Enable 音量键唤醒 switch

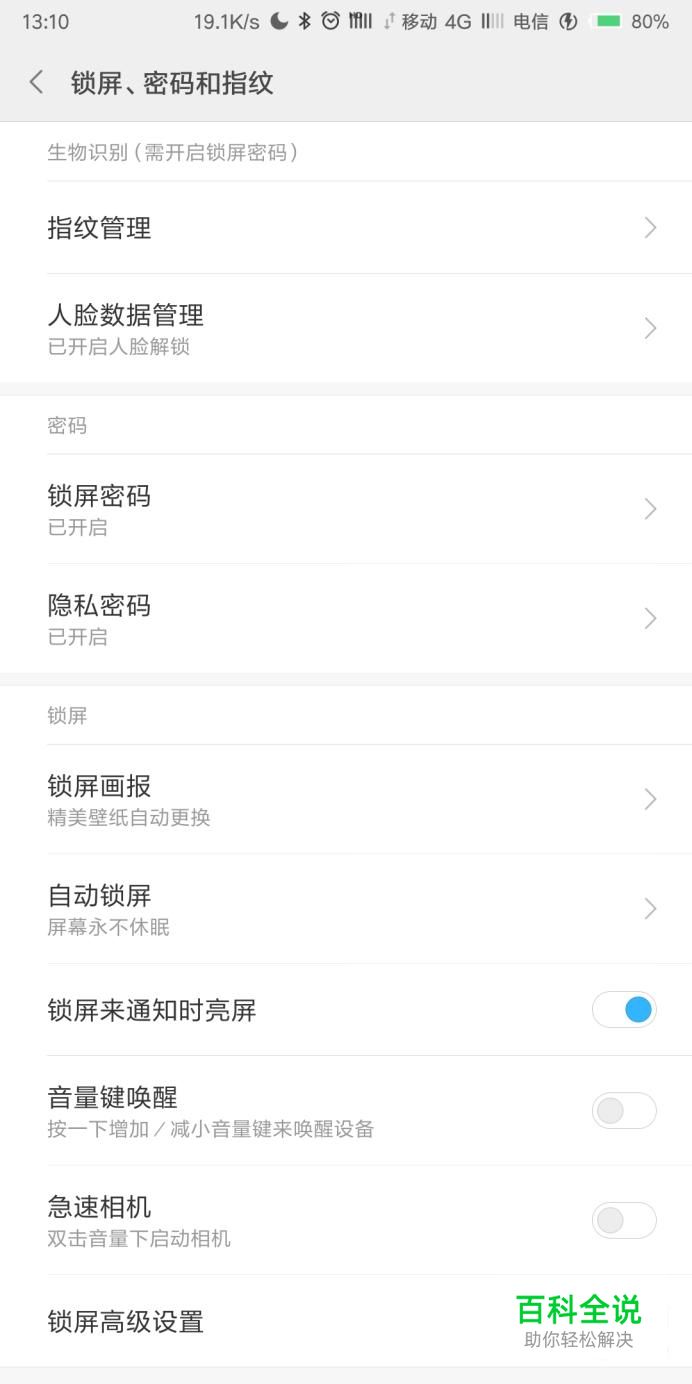coord(624,1111)
